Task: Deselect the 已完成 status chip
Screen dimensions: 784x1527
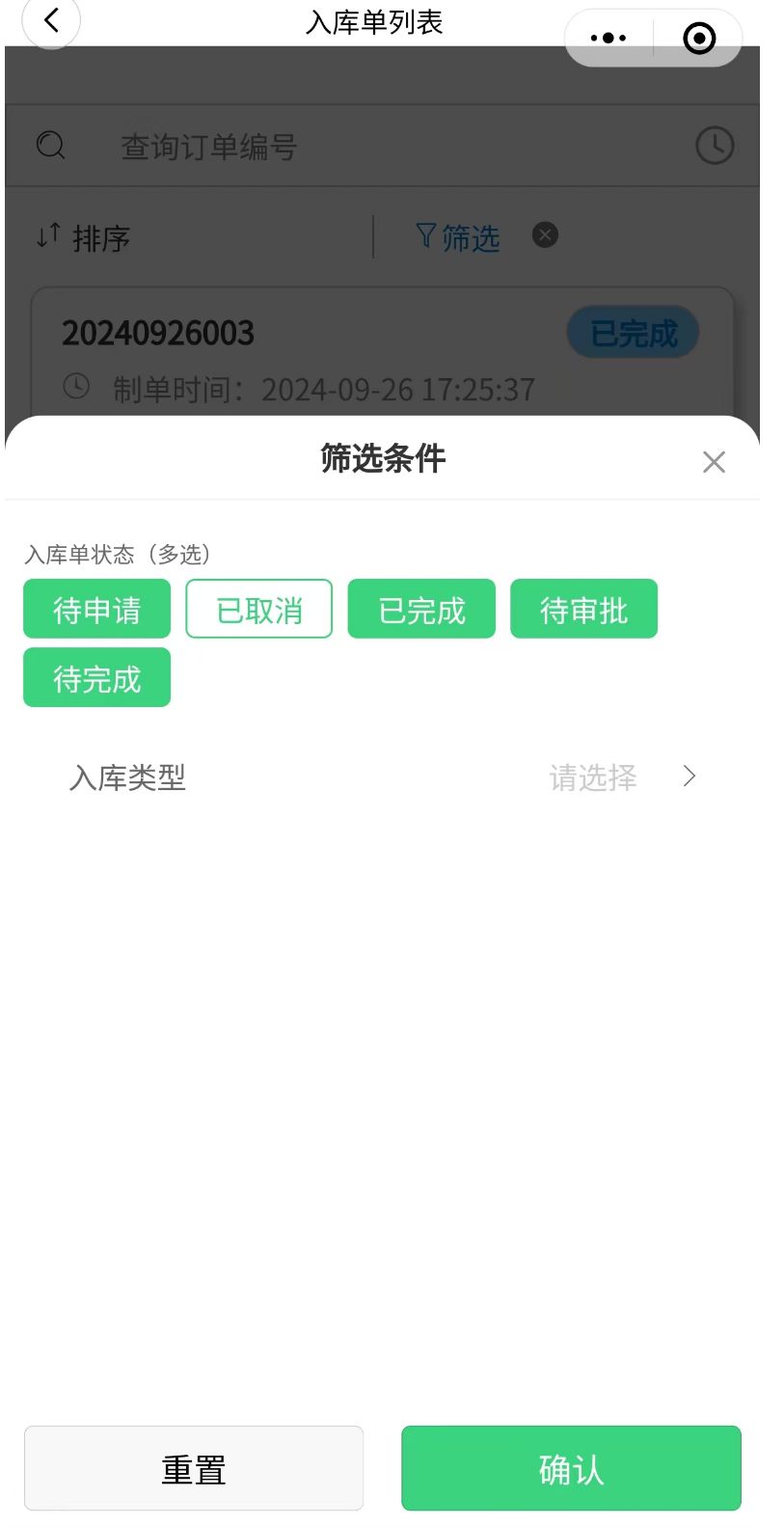Action: point(421,609)
